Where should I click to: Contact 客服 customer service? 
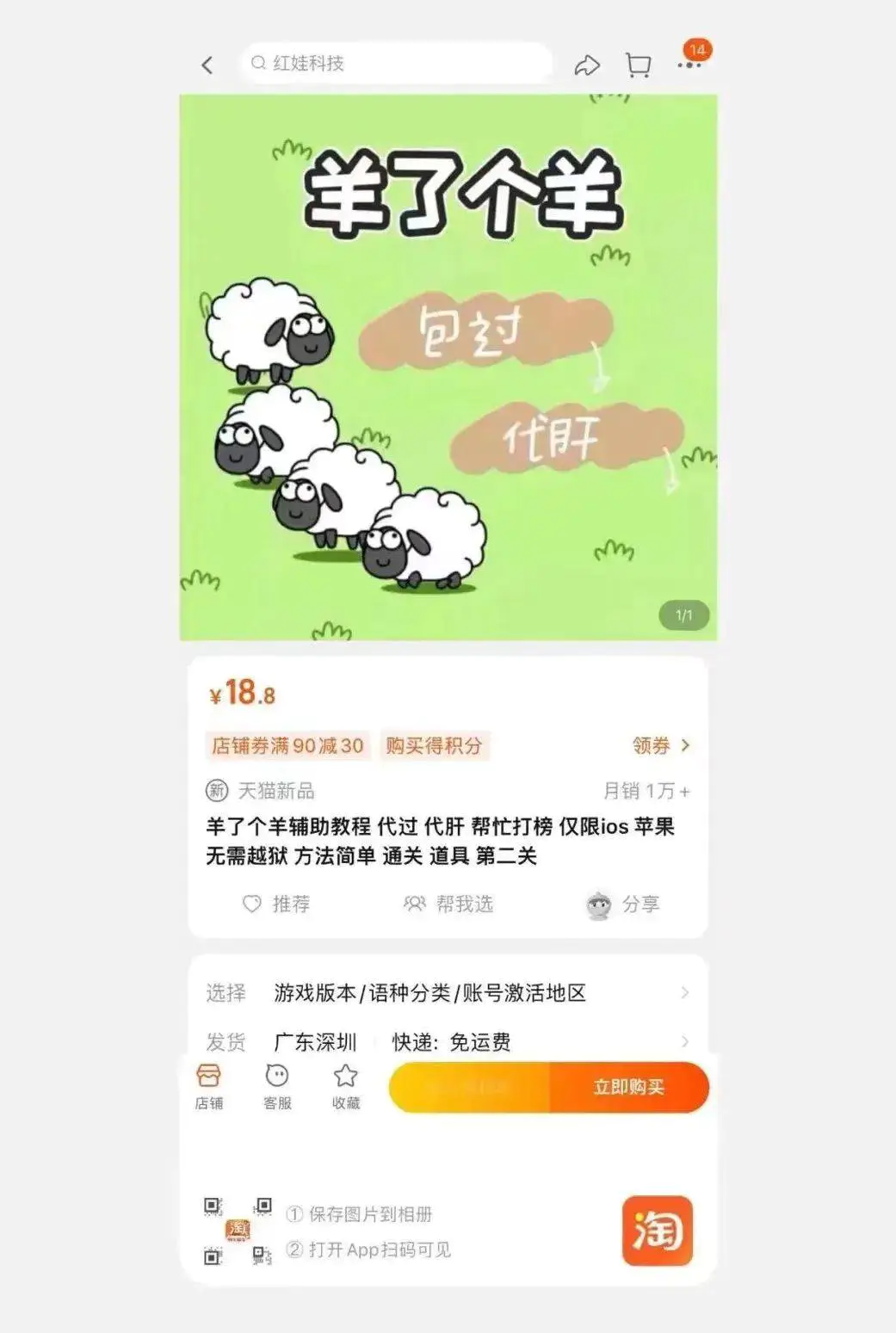tap(277, 1086)
